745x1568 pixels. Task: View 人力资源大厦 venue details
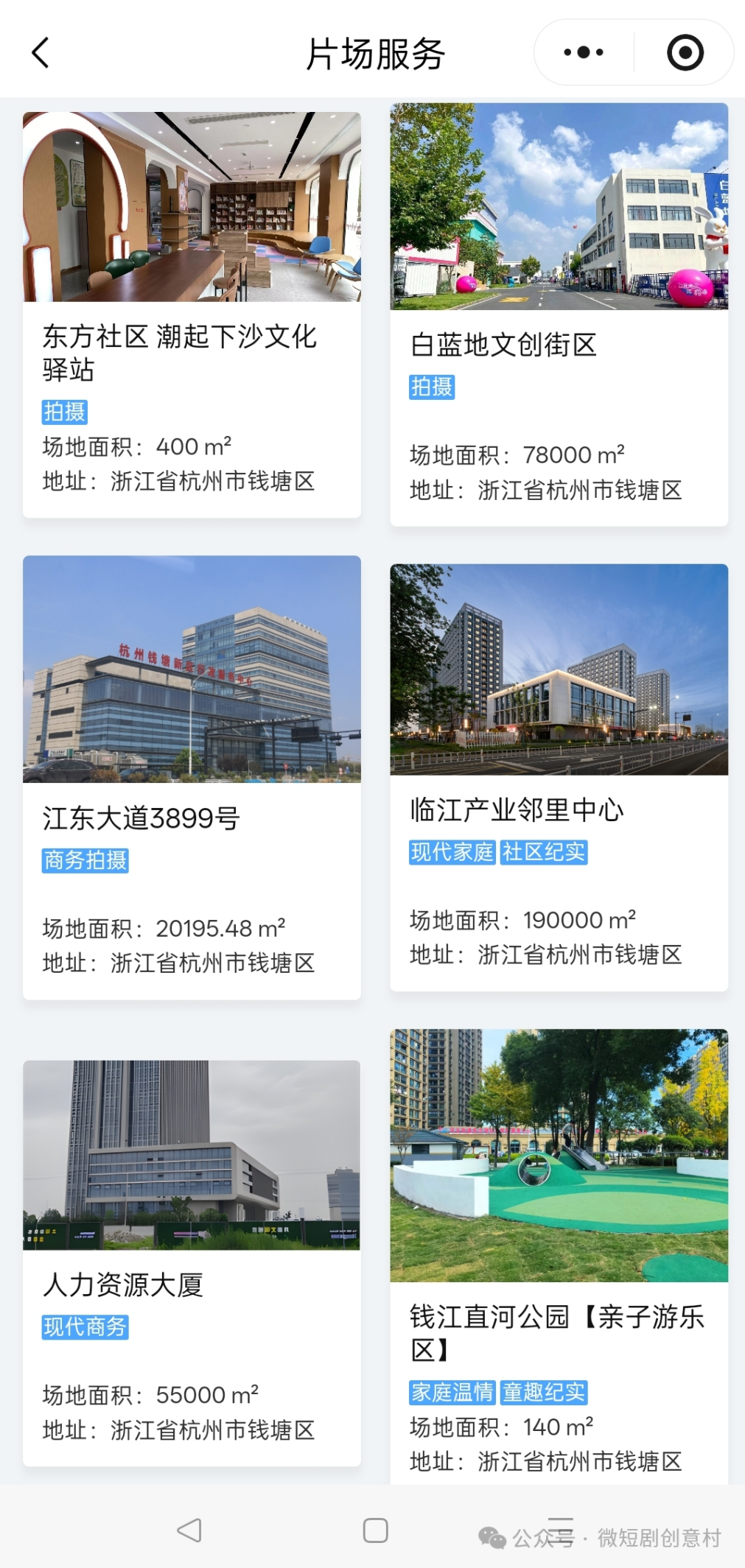192,1262
